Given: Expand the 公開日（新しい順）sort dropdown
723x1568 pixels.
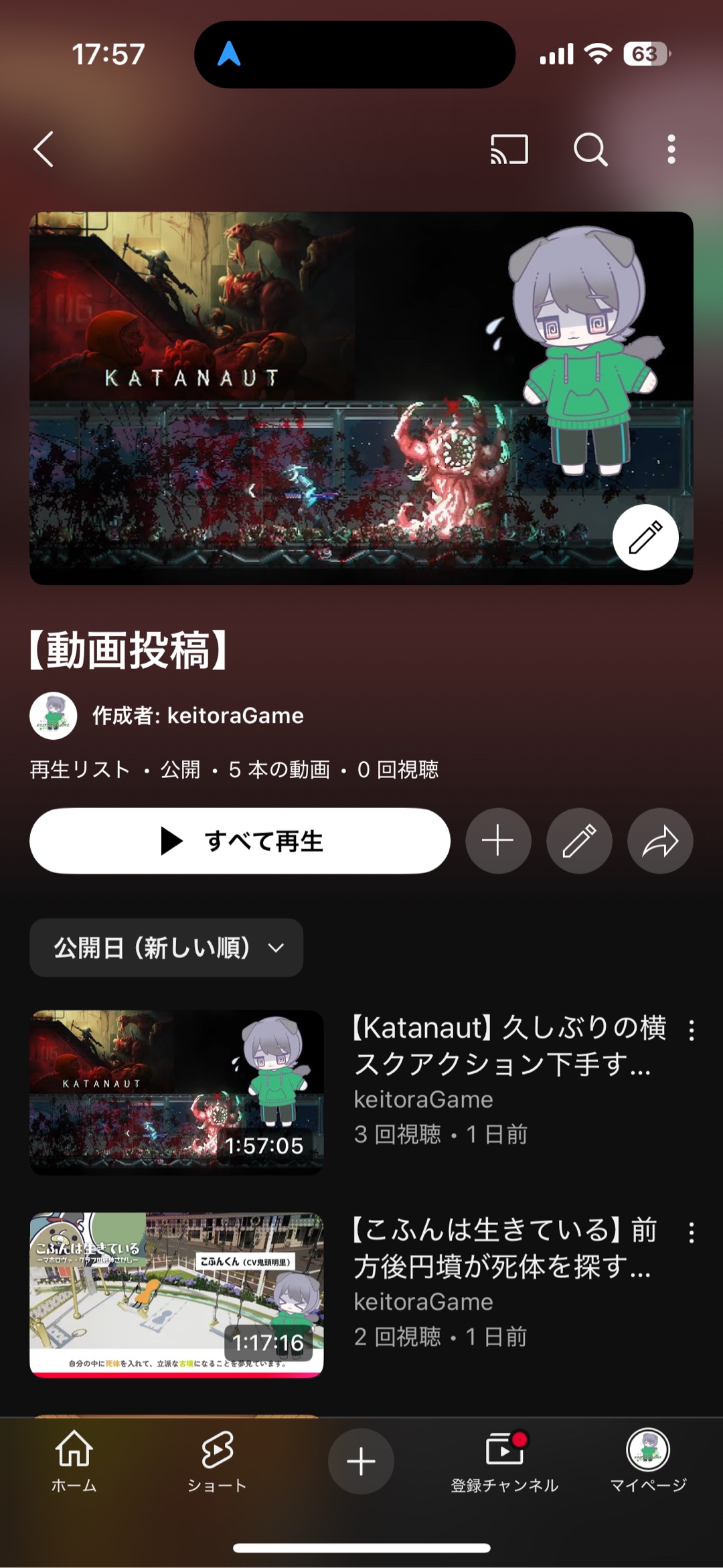Looking at the screenshot, I should [x=166, y=947].
